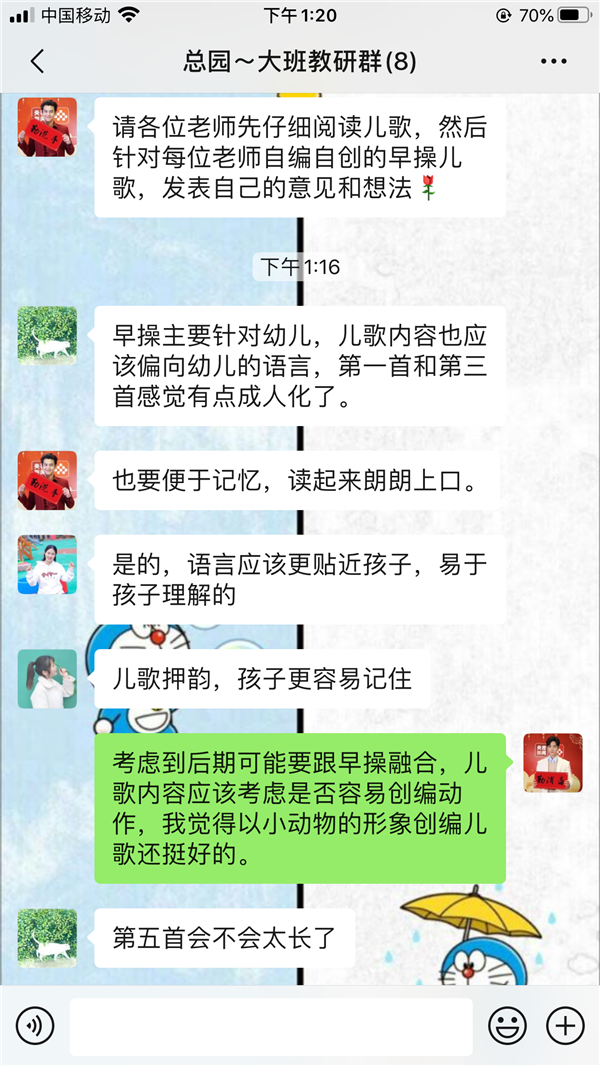Image resolution: width=600 pixels, height=1066 pixels.
Task: Open avatar beside 是的，语言应该更贴近孩子
Action: (47, 565)
